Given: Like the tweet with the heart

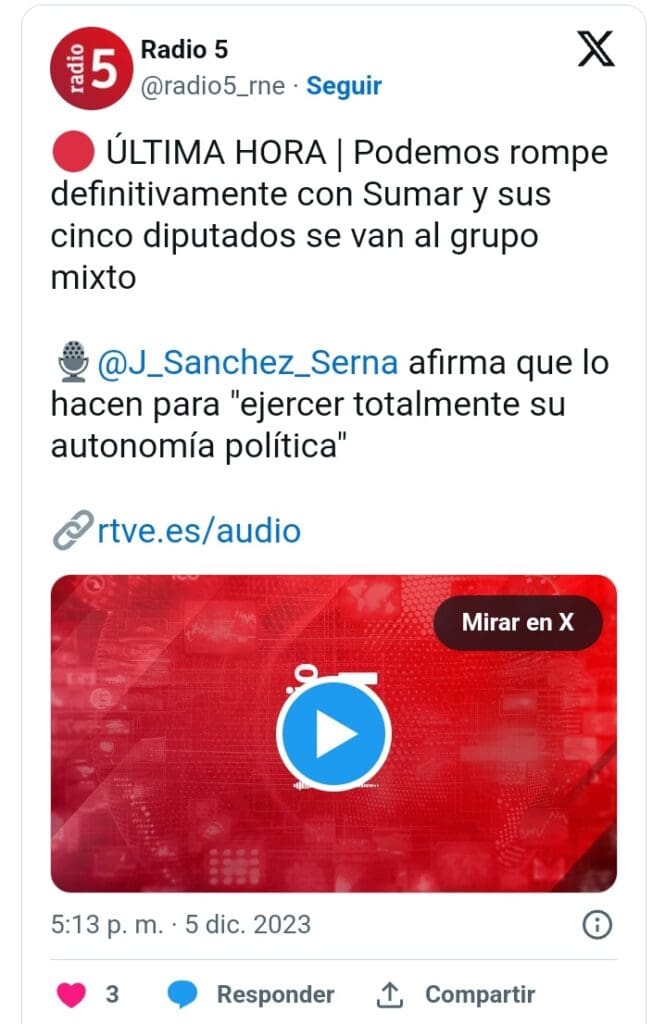Looking at the screenshot, I should pyautogui.click(x=71, y=995).
